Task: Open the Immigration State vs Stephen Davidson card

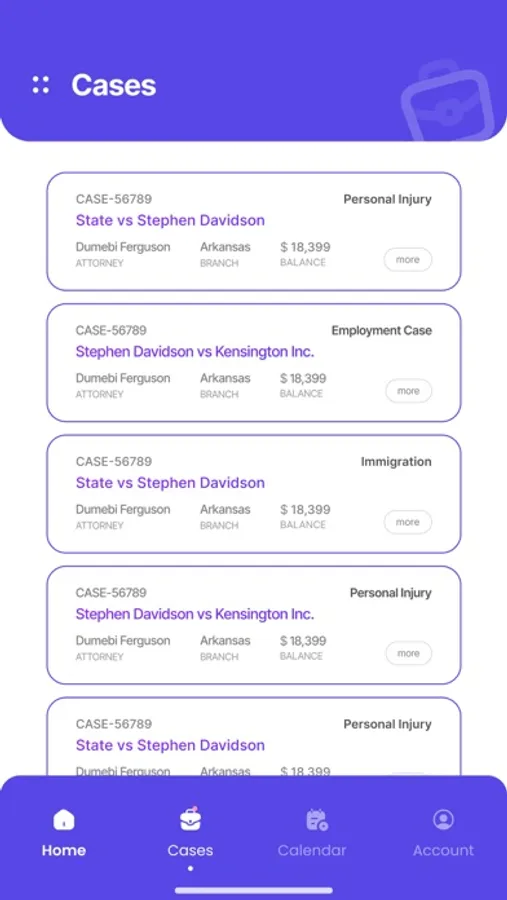Action: (x=254, y=494)
